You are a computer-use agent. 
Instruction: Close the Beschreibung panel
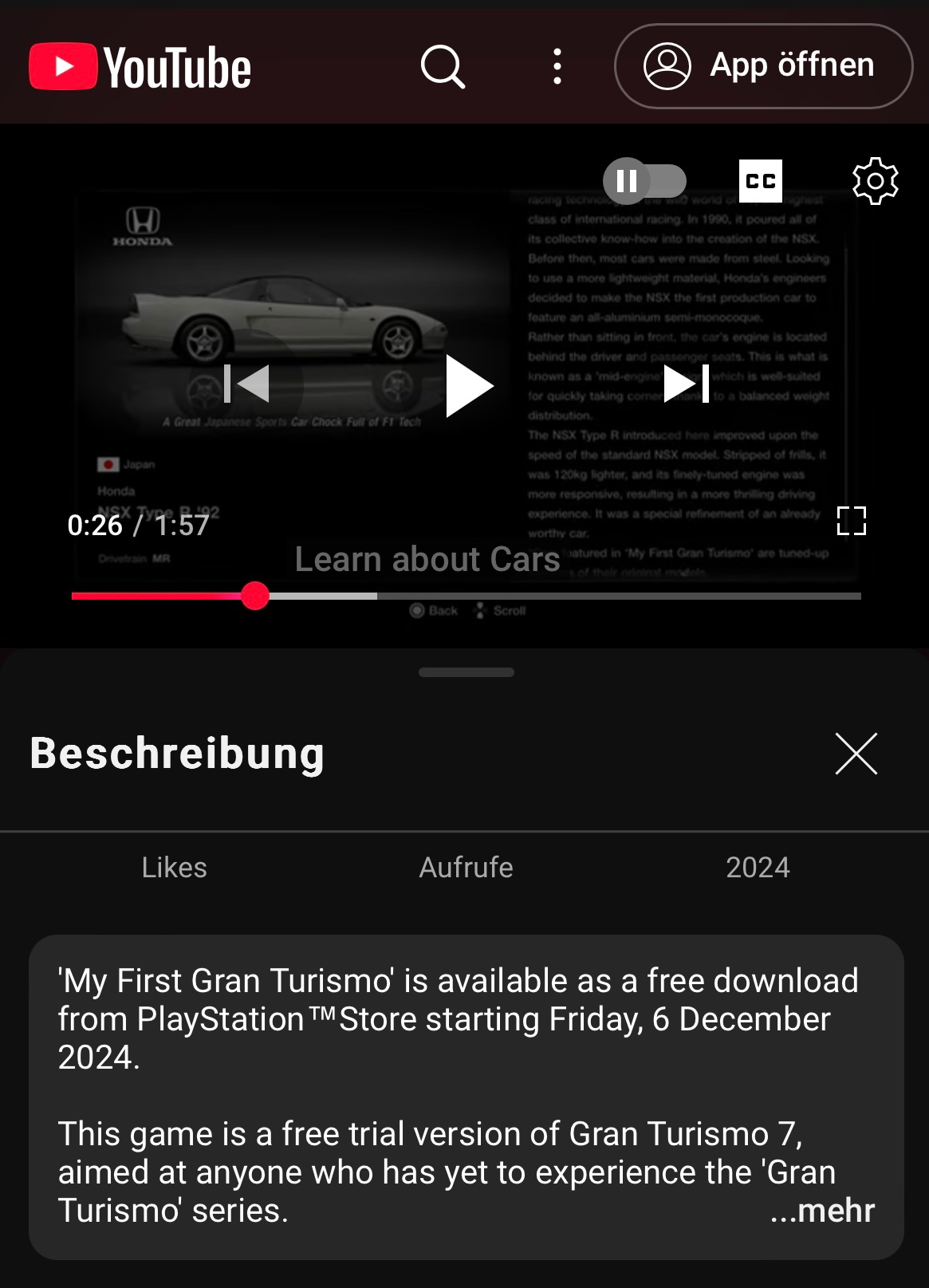point(856,754)
